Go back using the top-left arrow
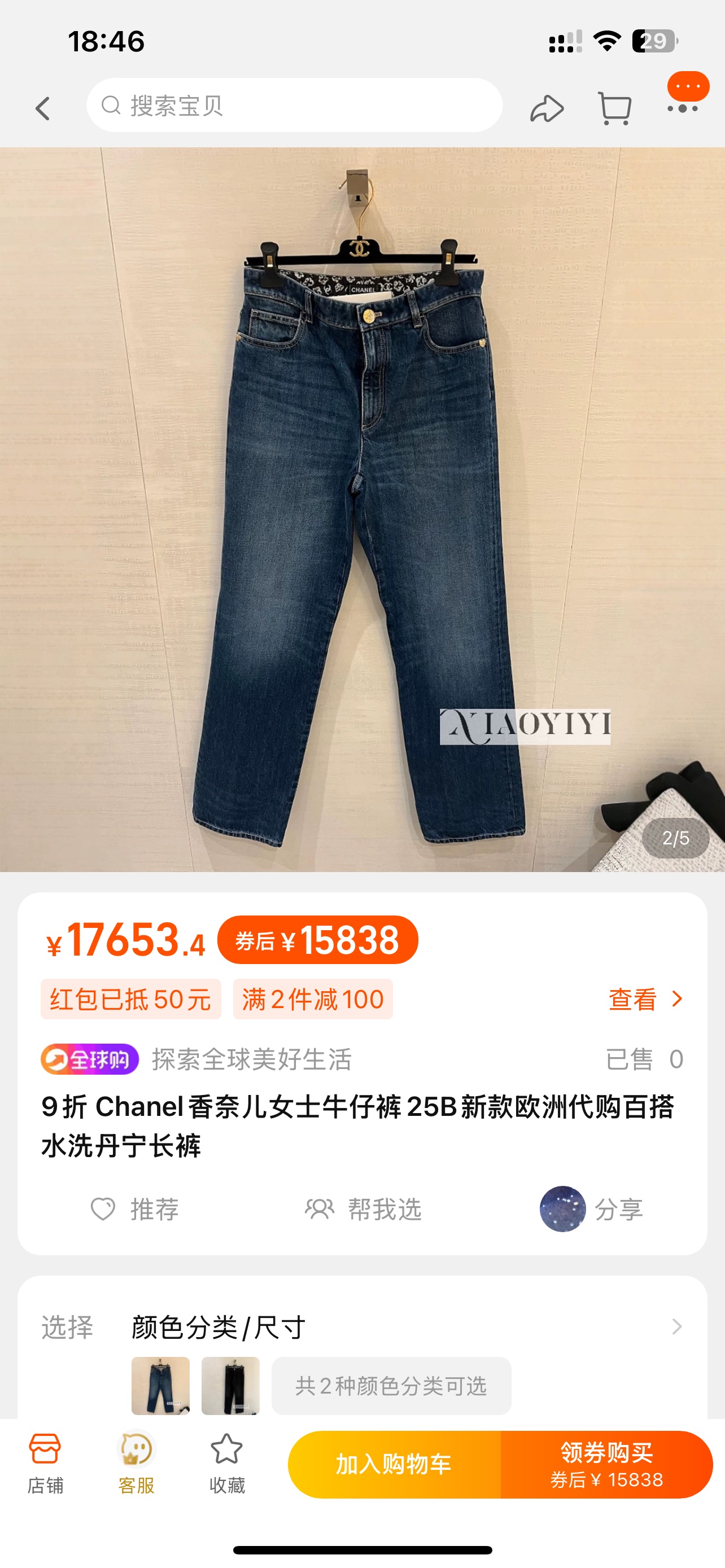 (42, 109)
